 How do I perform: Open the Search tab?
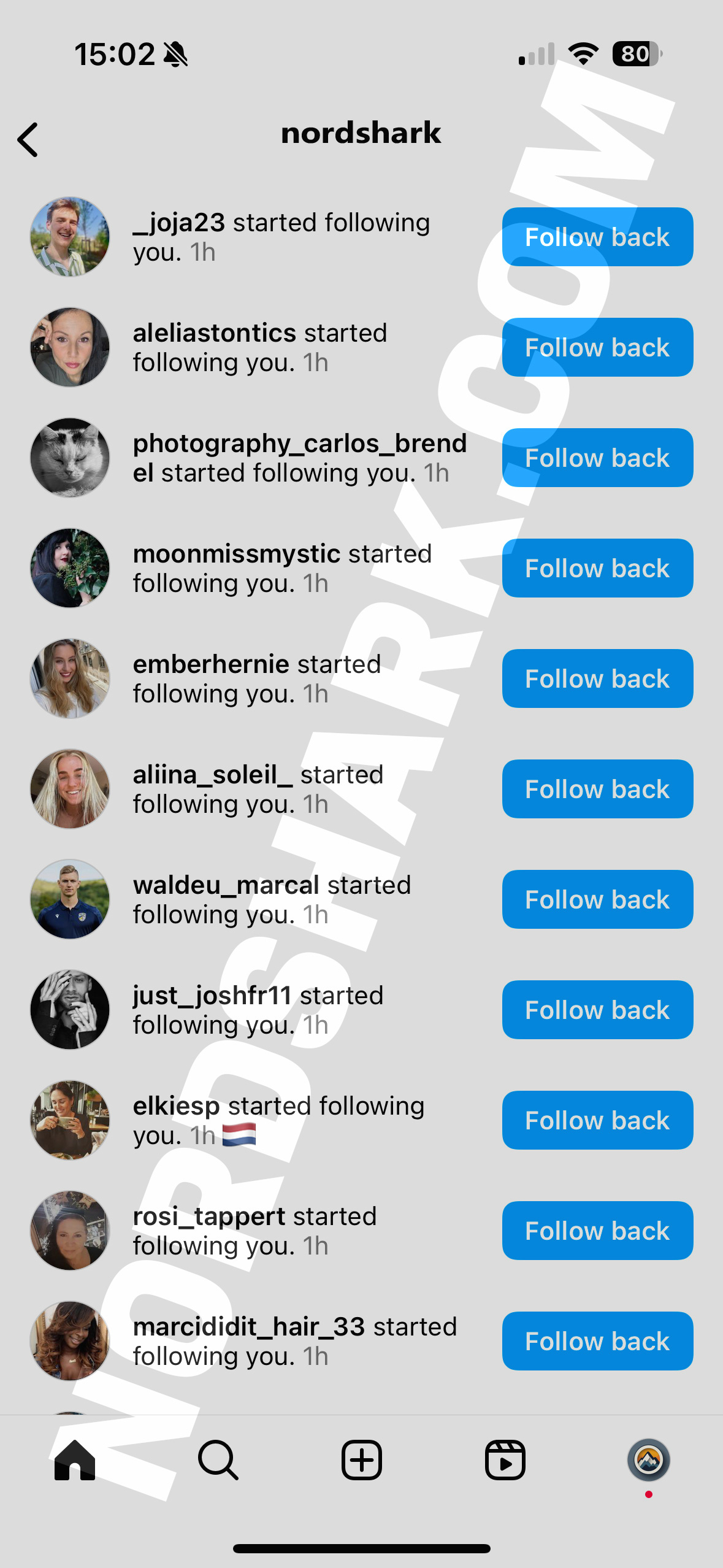pos(218,1460)
